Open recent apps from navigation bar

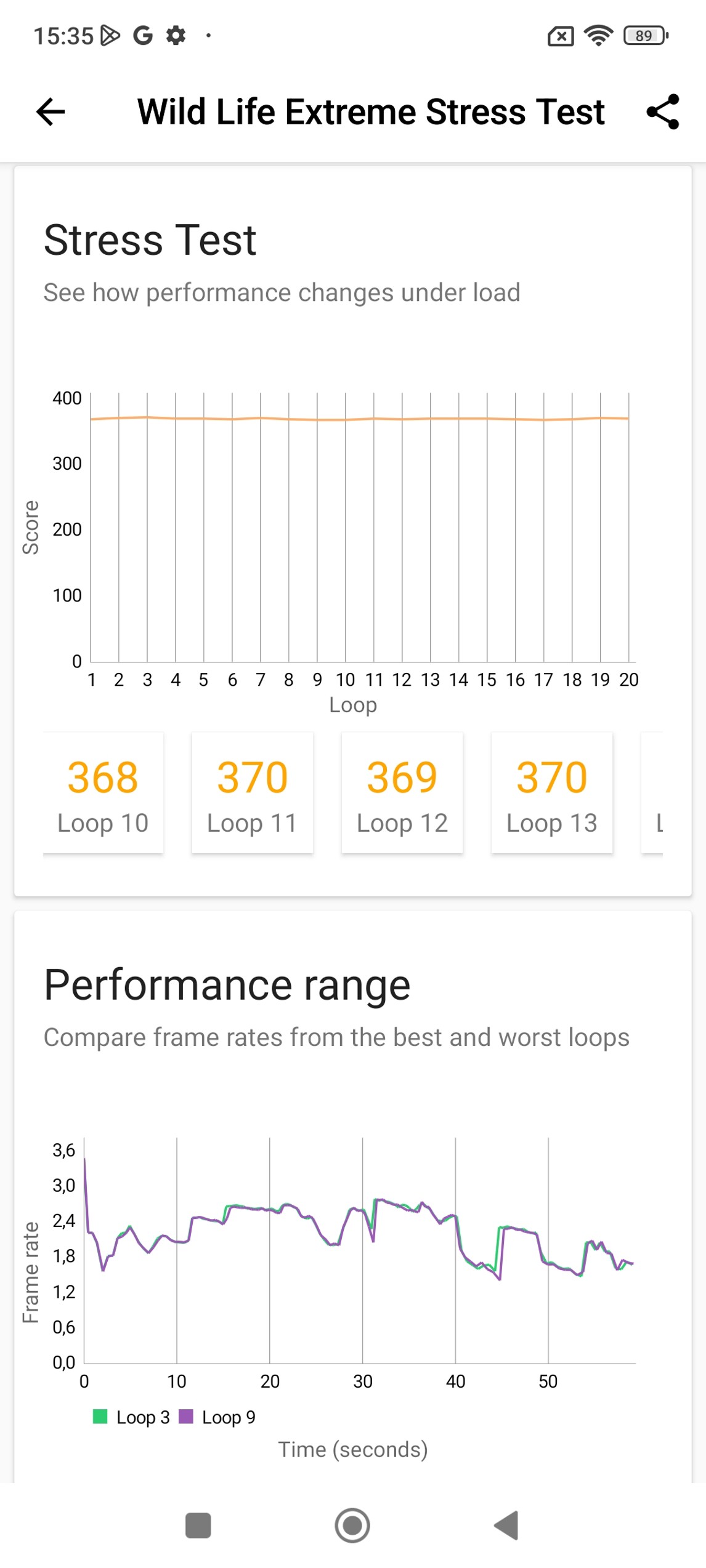click(x=198, y=1525)
